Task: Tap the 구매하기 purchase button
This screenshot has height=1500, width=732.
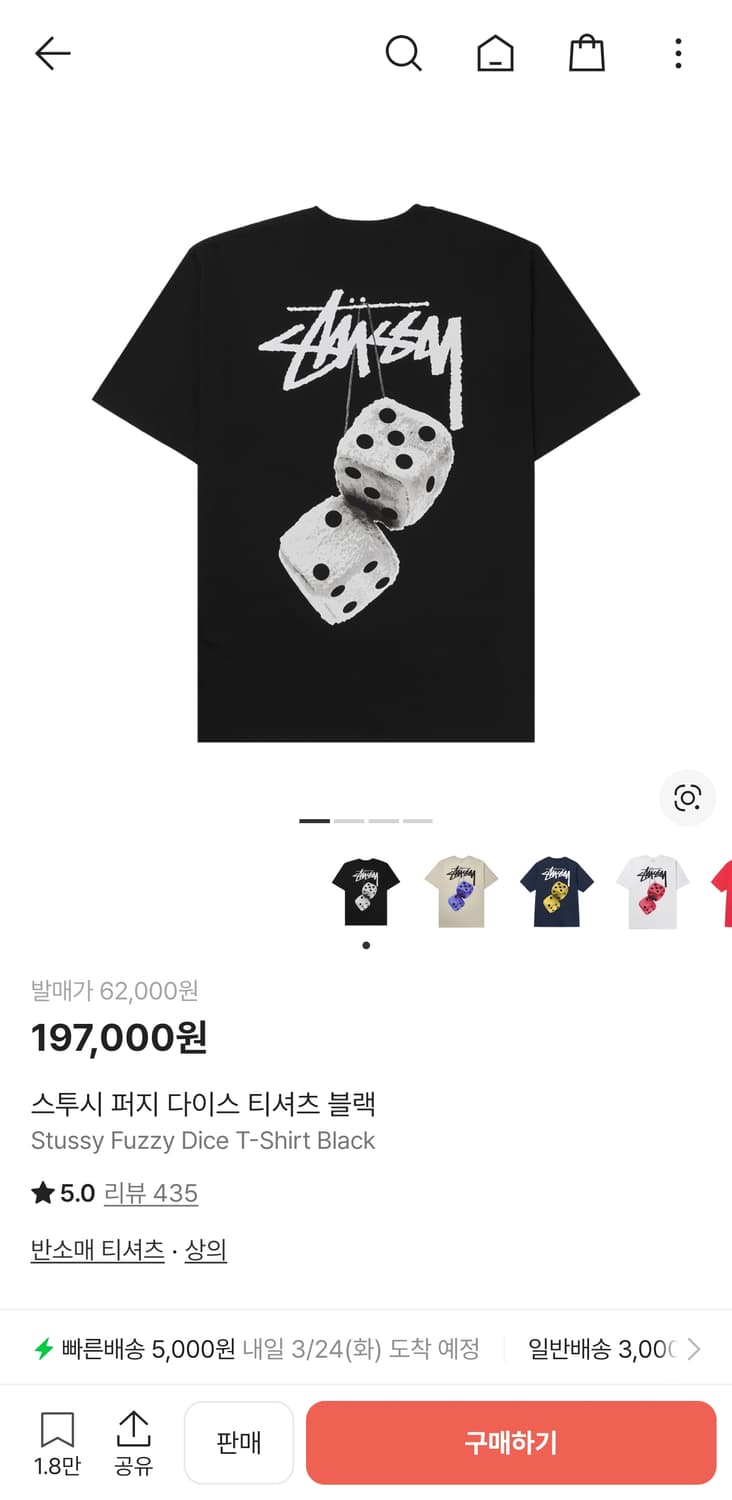Action: pos(511,1441)
